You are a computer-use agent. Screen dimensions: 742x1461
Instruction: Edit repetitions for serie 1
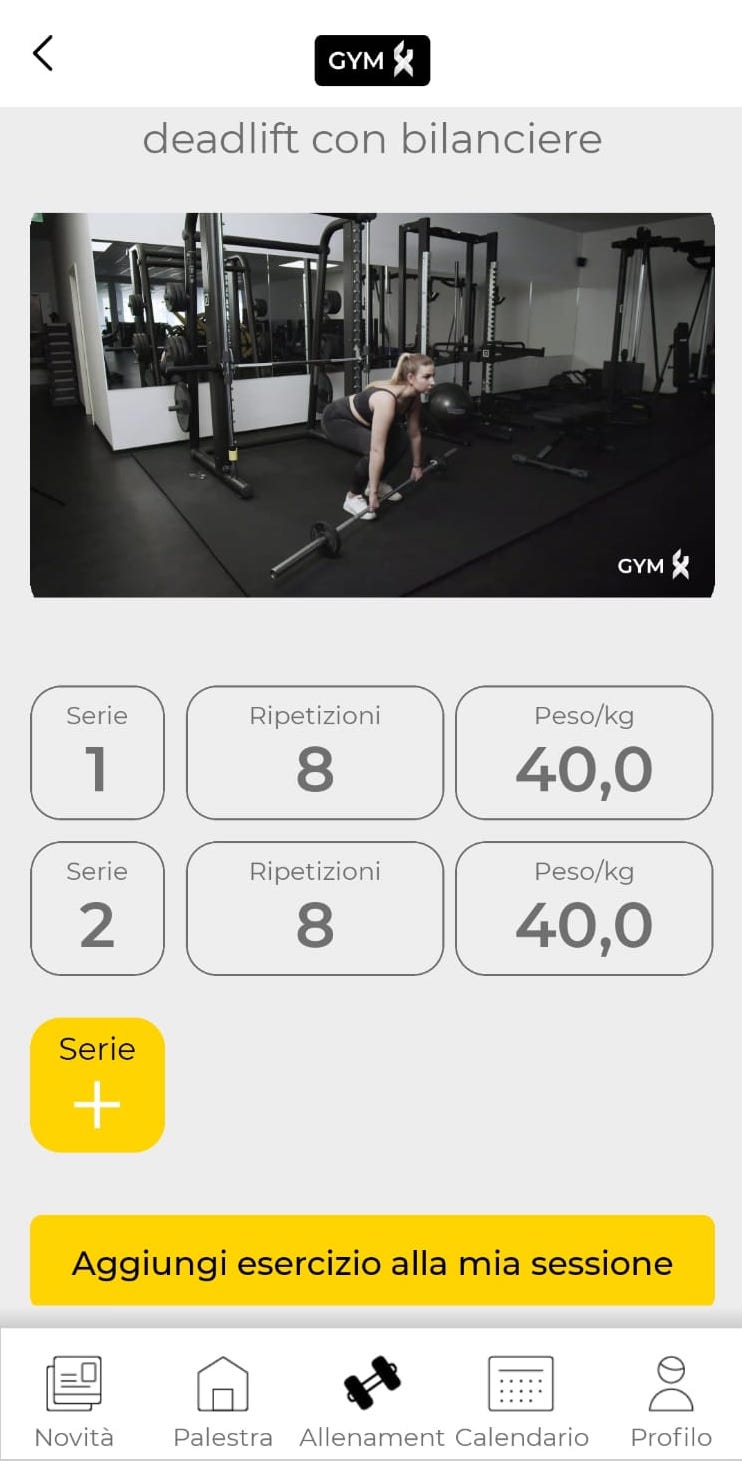pos(315,752)
